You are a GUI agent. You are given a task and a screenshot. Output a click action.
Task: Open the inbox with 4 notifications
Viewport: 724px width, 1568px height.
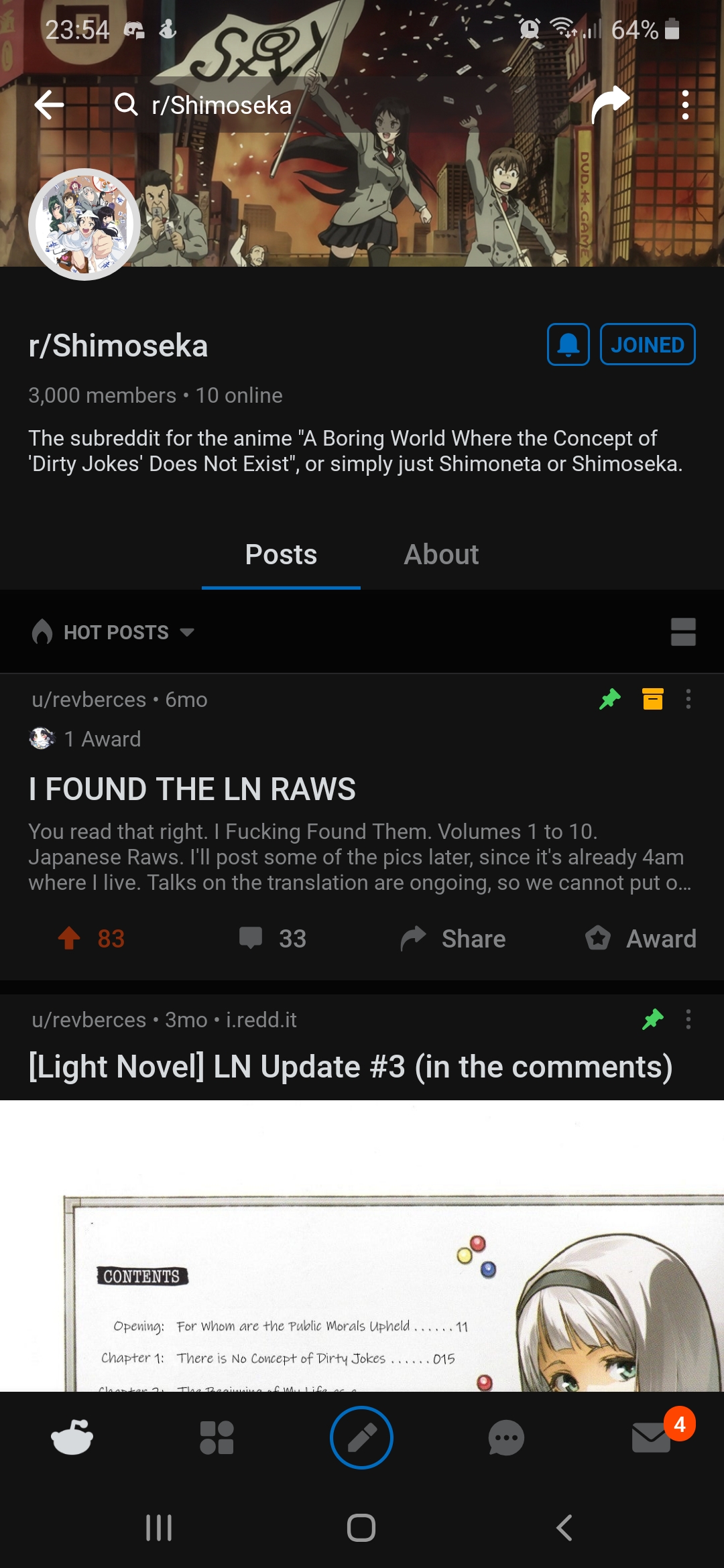(x=652, y=1437)
